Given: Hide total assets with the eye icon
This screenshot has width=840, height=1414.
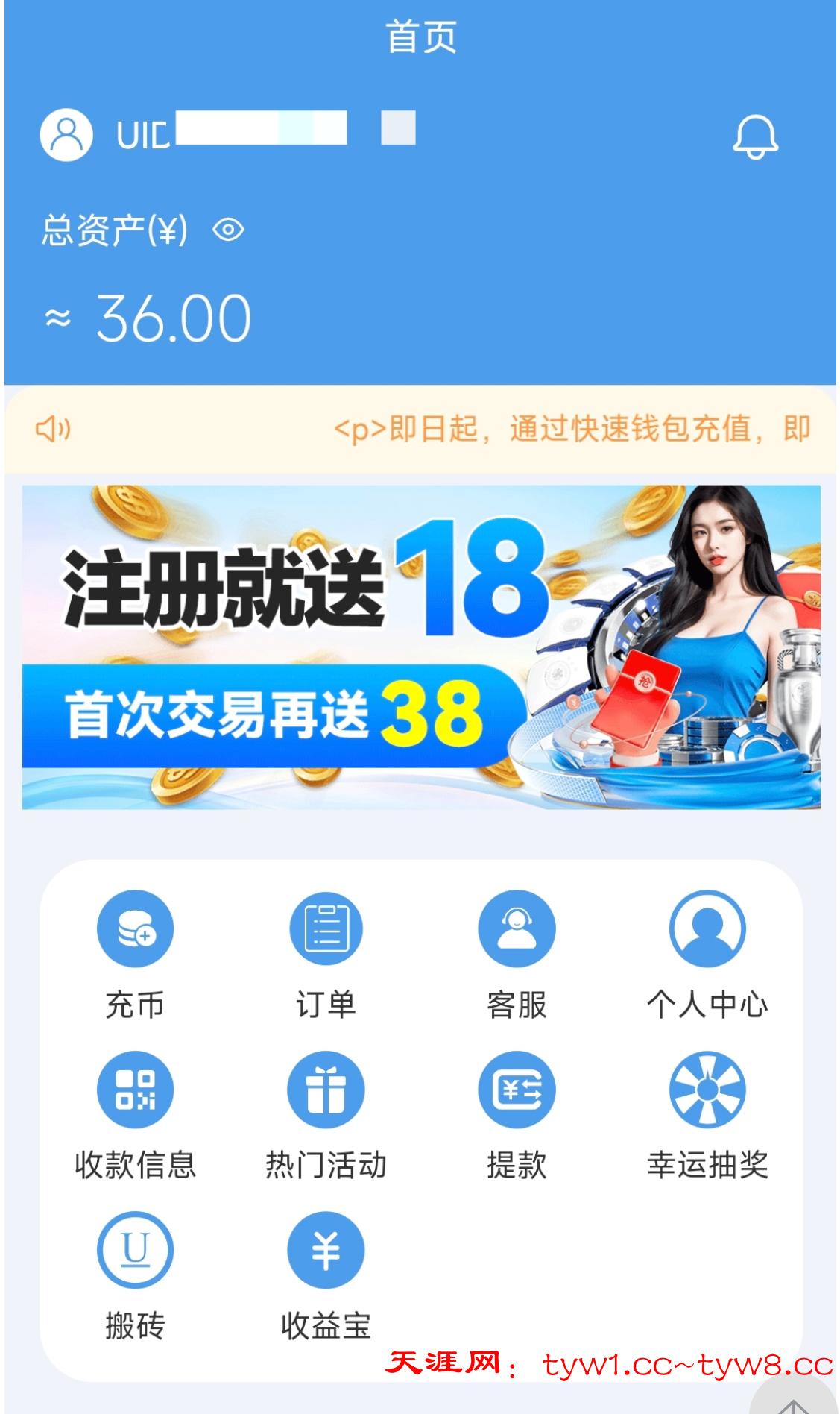Looking at the screenshot, I should click(x=228, y=230).
